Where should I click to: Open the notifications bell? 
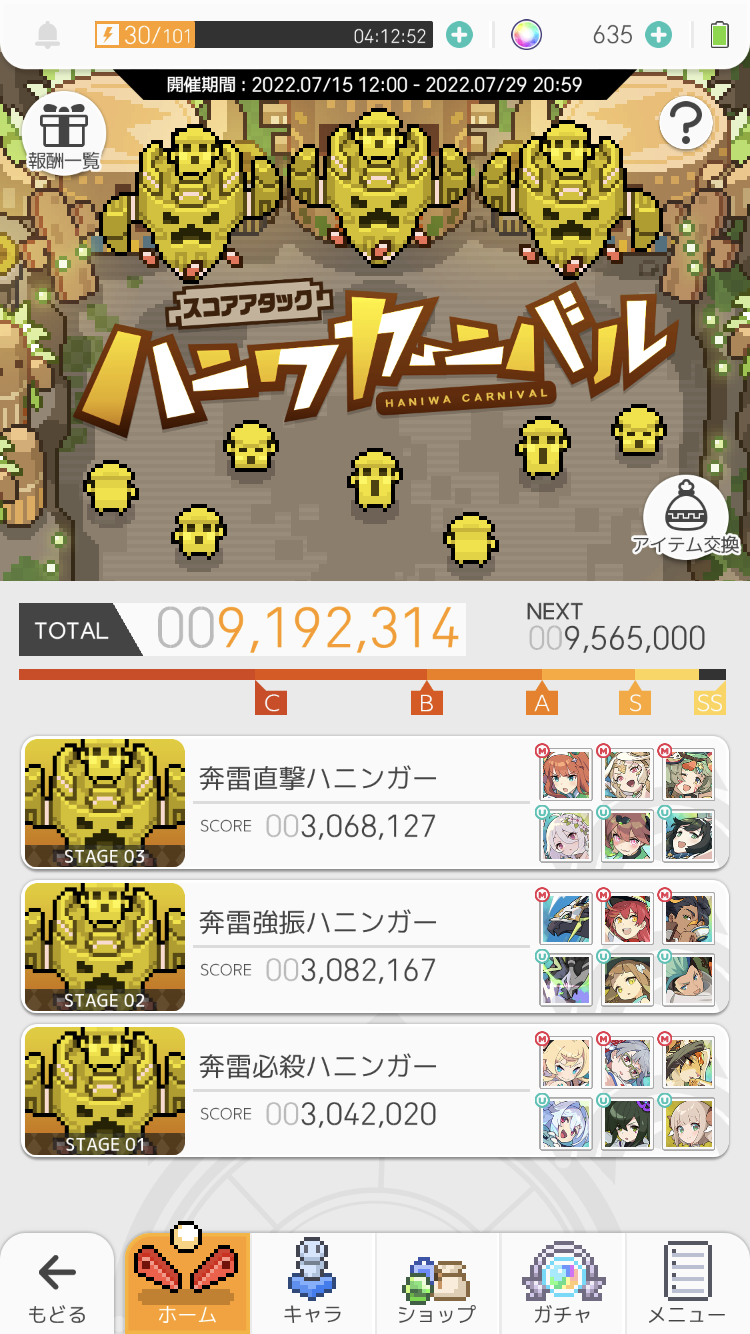tap(47, 36)
